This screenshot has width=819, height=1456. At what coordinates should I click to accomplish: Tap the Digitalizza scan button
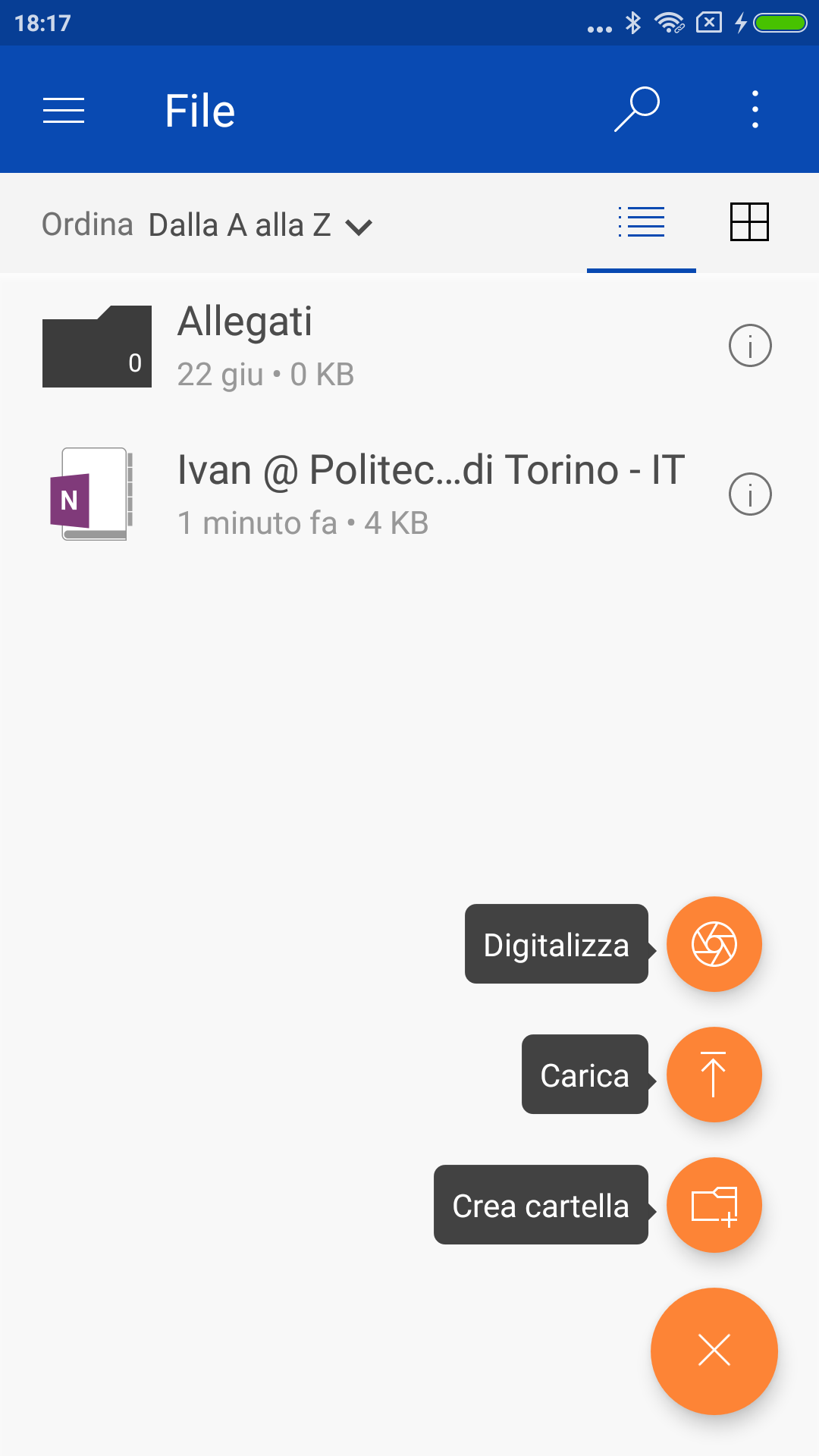tap(714, 944)
